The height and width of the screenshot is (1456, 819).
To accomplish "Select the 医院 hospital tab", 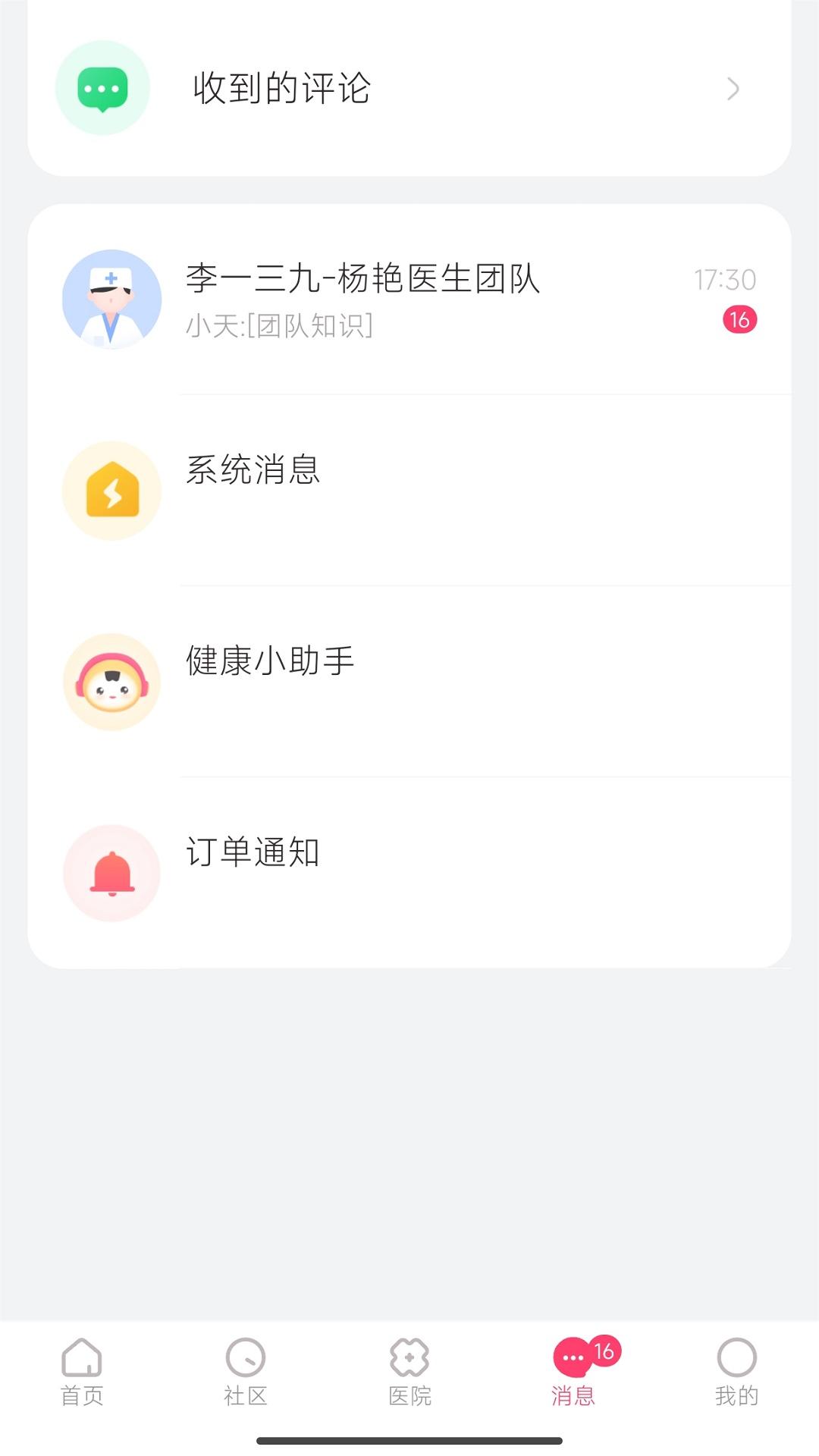I will click(409, 1373).
